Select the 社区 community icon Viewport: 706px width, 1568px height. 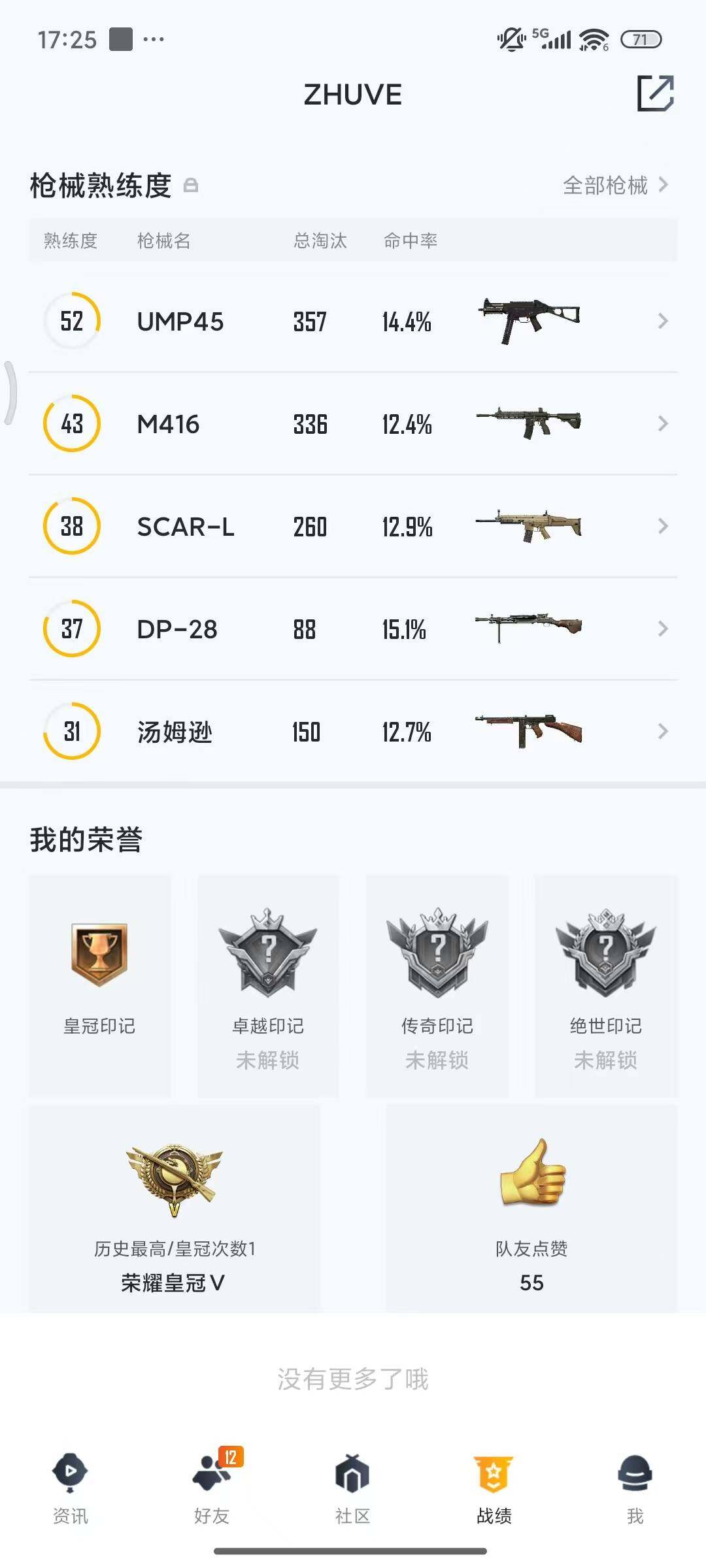352,1475
